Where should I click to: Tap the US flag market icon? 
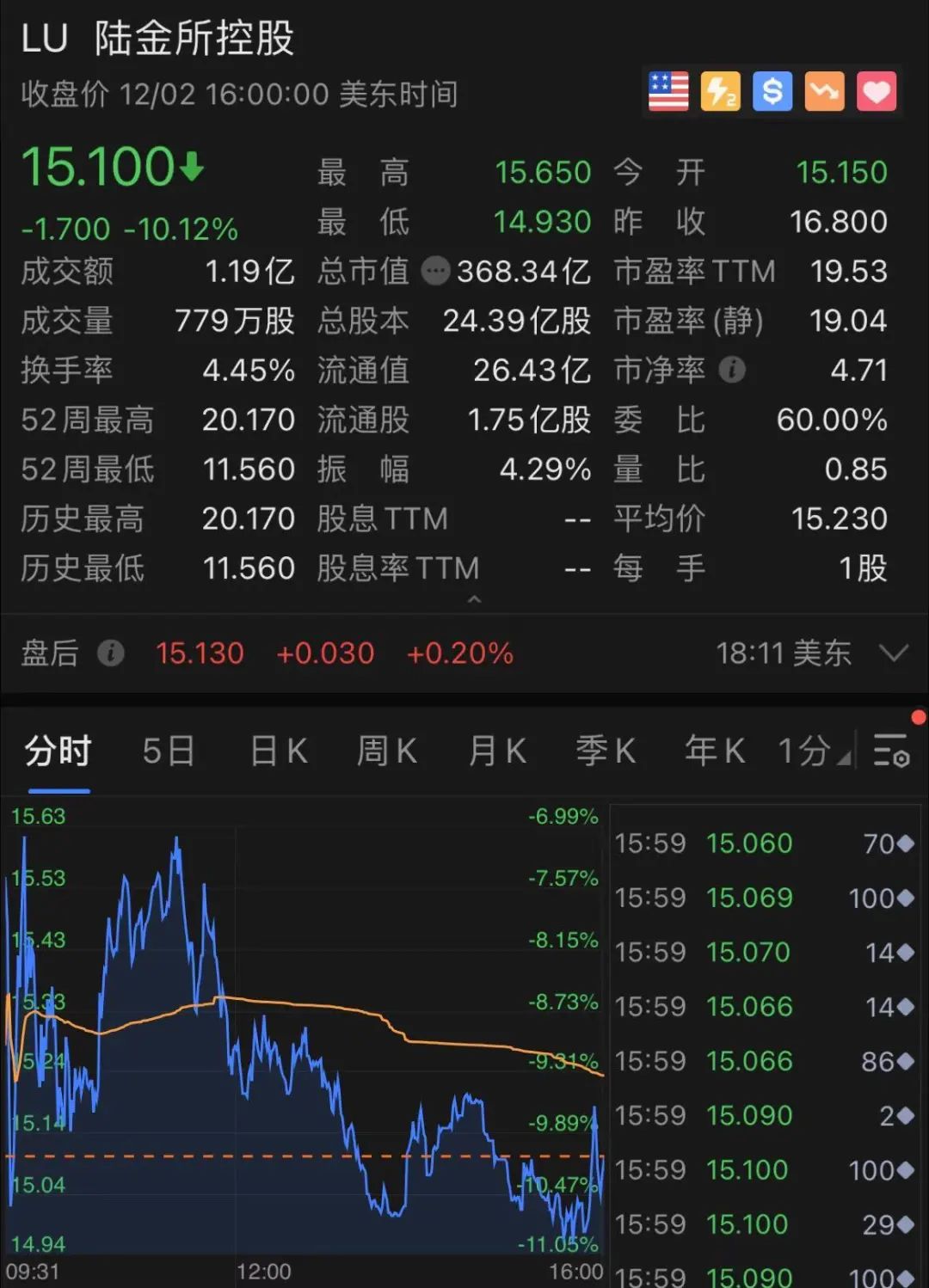point(668,91)
